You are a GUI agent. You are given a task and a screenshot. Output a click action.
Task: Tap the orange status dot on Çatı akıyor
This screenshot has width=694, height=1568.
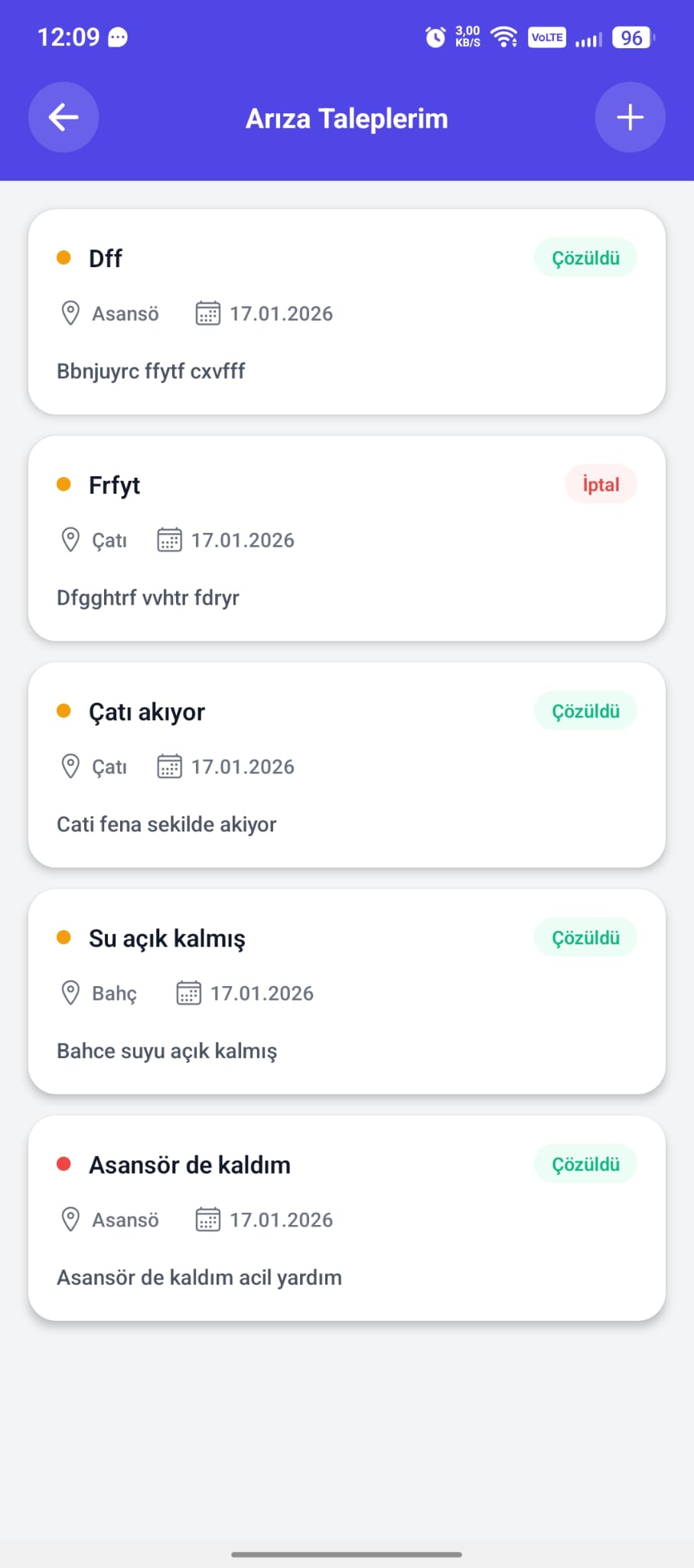click(x=64, y=710)
